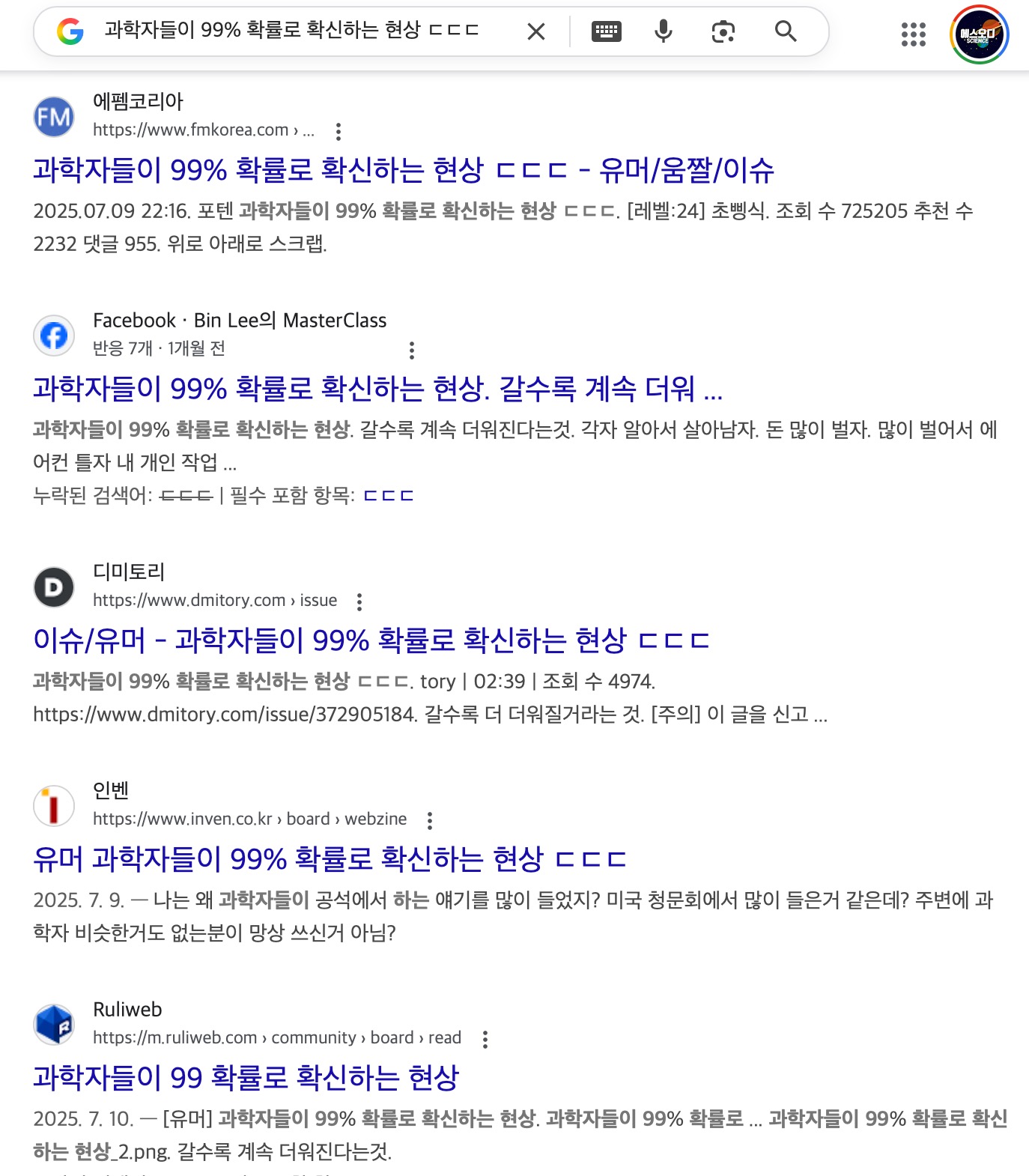Open the Facebook Bin Lee MasterClass result

pyautogui.click(x=377, y=389)
